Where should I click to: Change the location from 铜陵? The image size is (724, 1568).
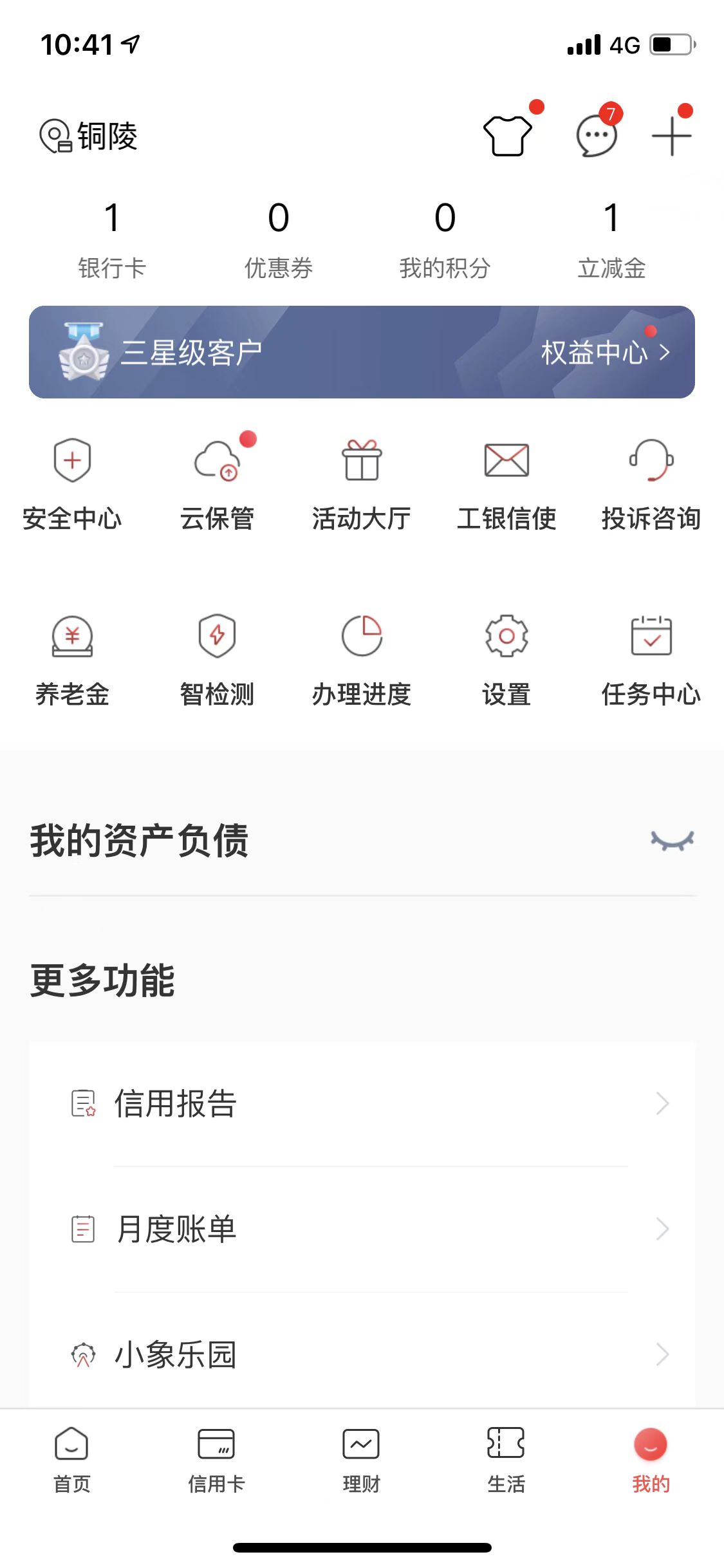coord(89,136)
